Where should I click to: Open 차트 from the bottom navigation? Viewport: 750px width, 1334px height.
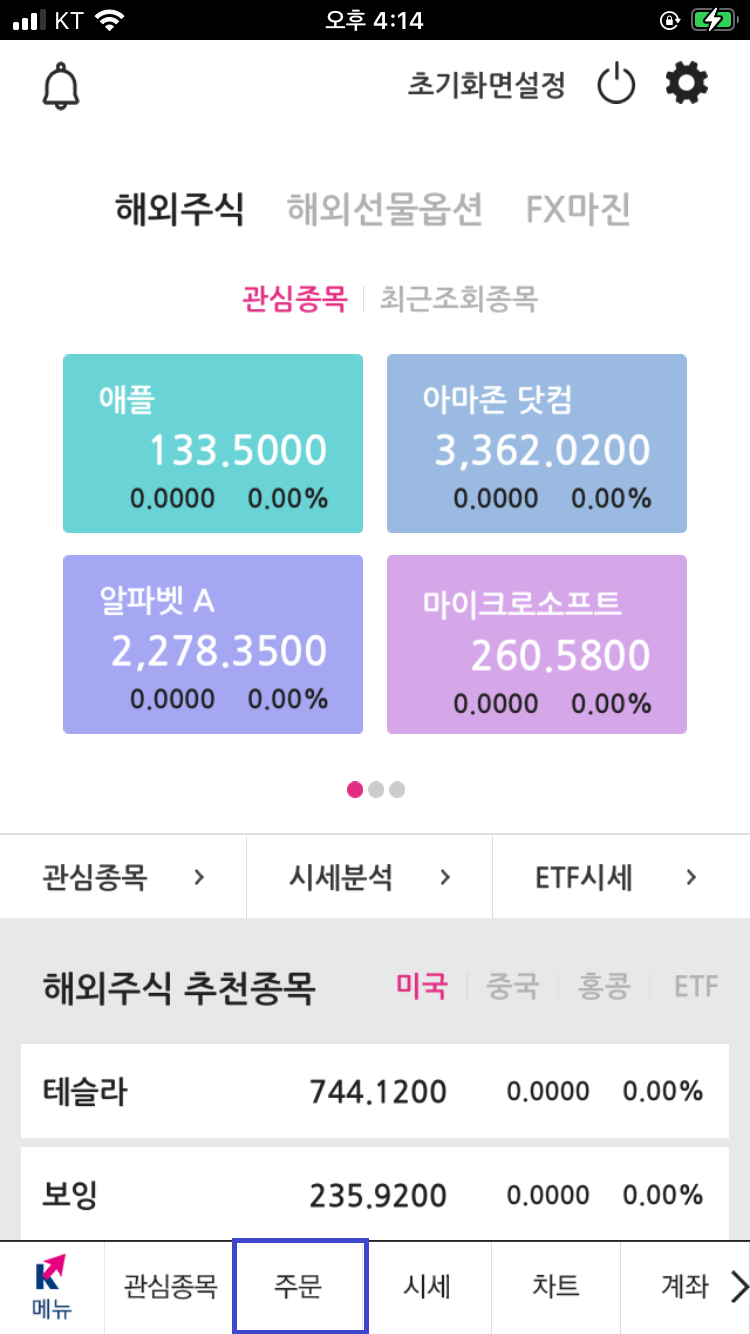555,1287
